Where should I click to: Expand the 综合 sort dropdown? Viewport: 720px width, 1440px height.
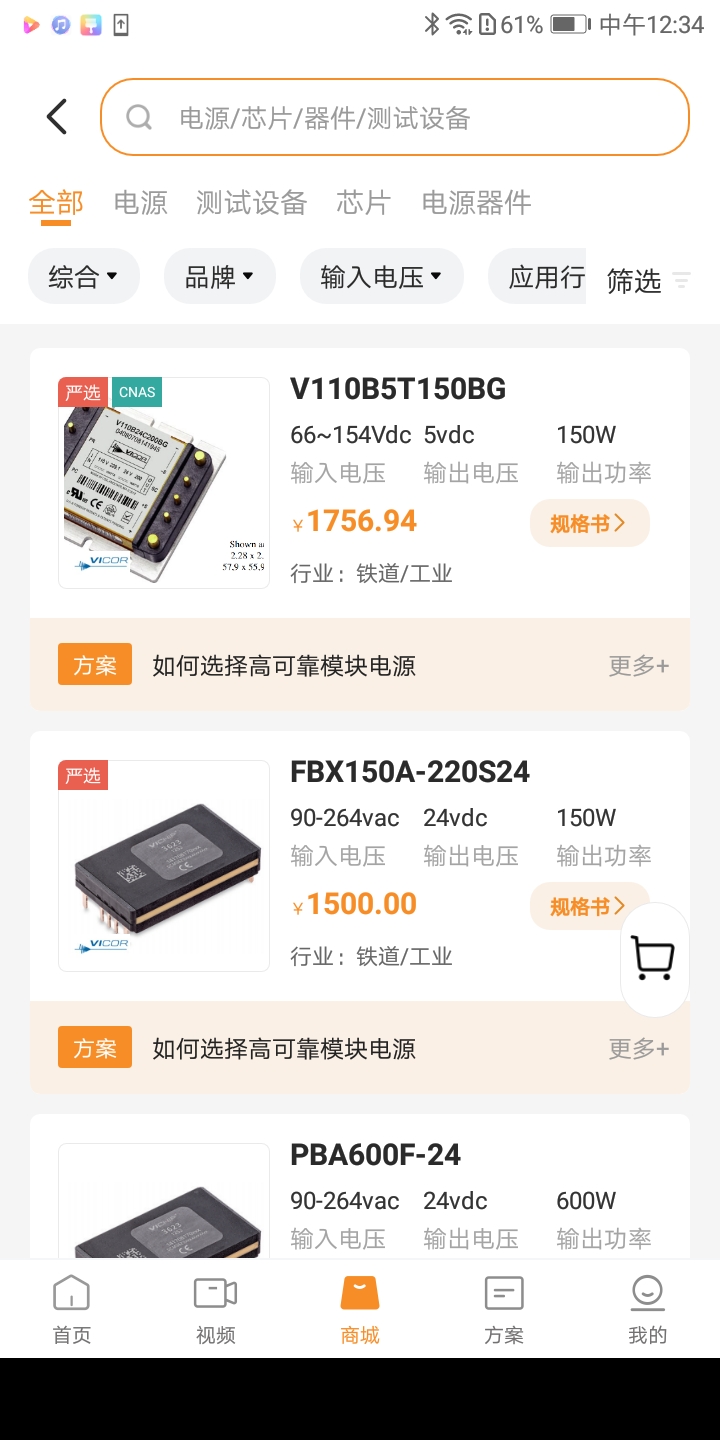84,277
